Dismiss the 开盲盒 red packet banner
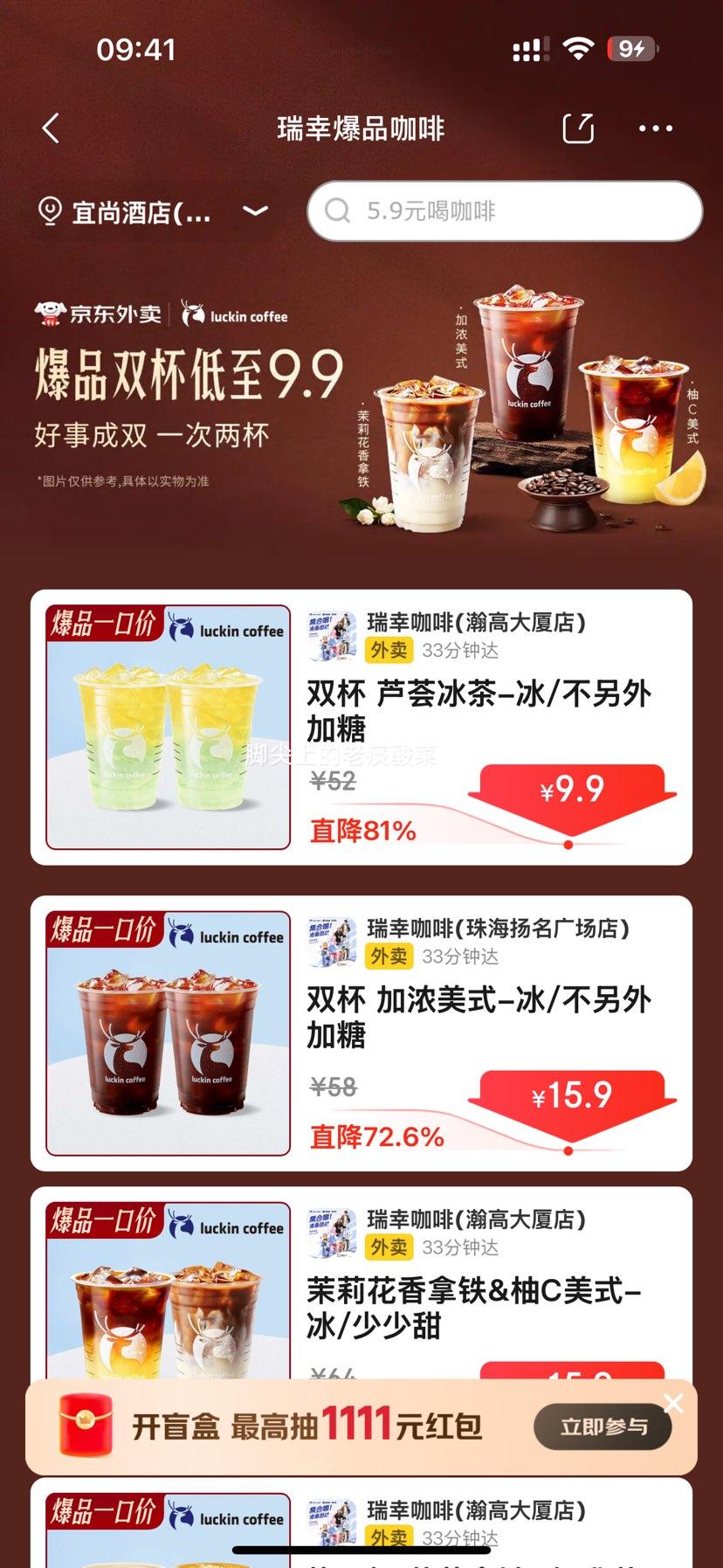Screen dimensions: 723x1568 coord(673,1403)
